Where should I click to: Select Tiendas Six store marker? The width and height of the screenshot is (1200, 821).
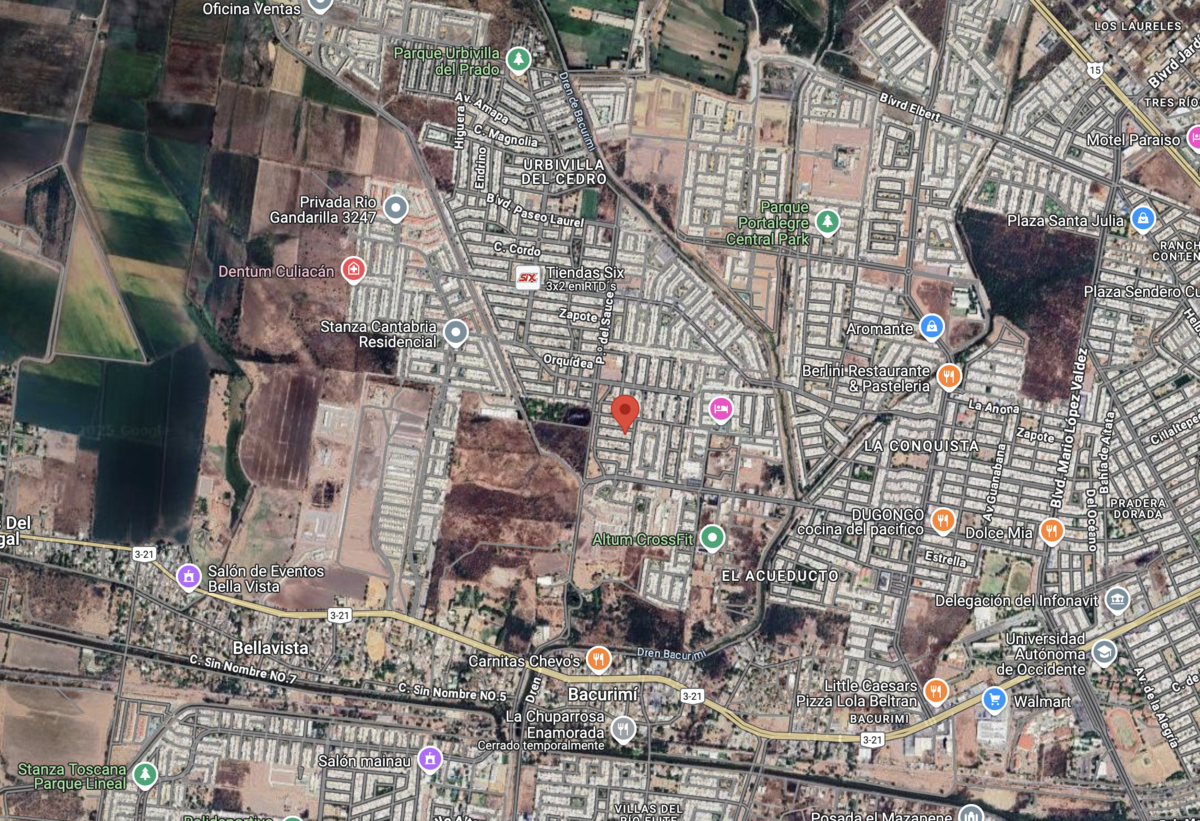coord(528,278)
